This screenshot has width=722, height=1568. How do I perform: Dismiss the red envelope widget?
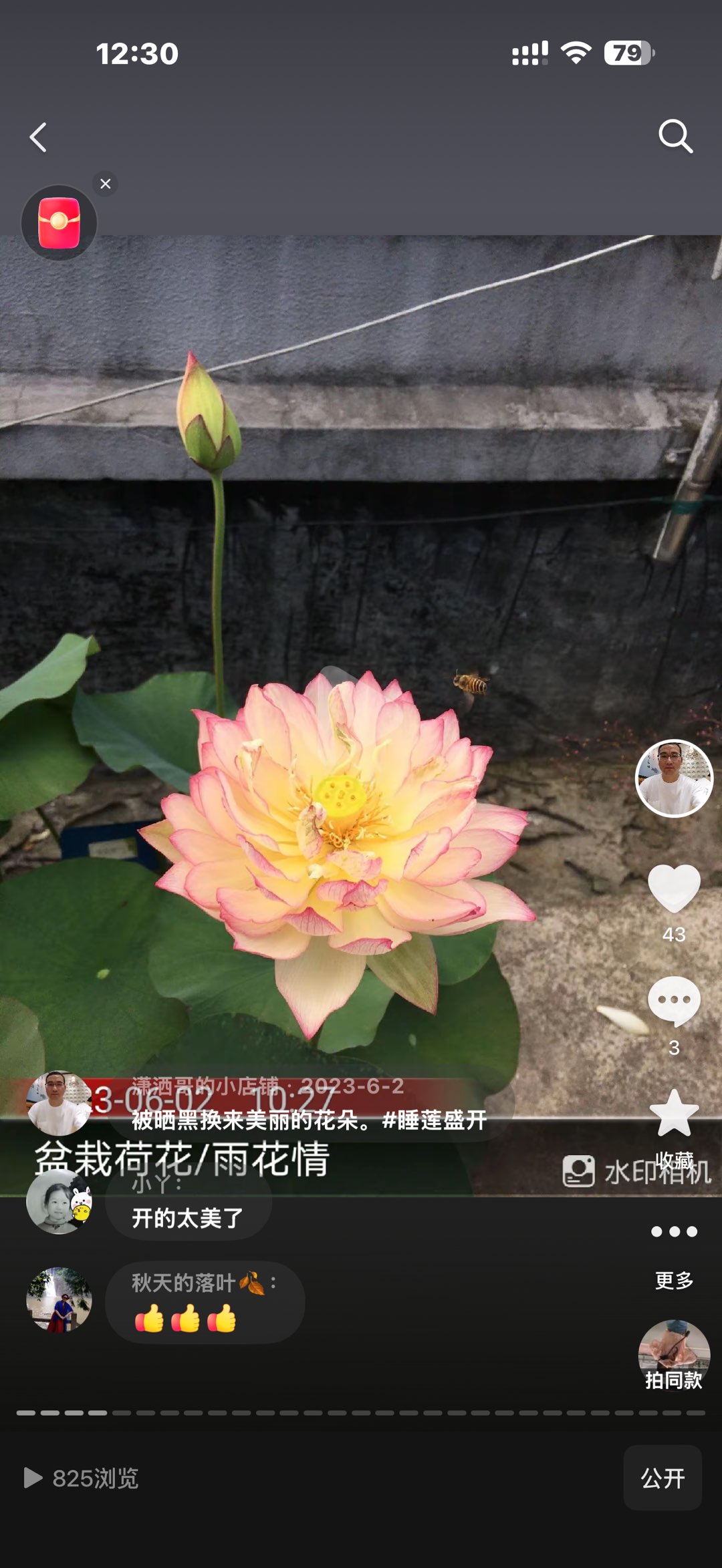coord(105,184)
